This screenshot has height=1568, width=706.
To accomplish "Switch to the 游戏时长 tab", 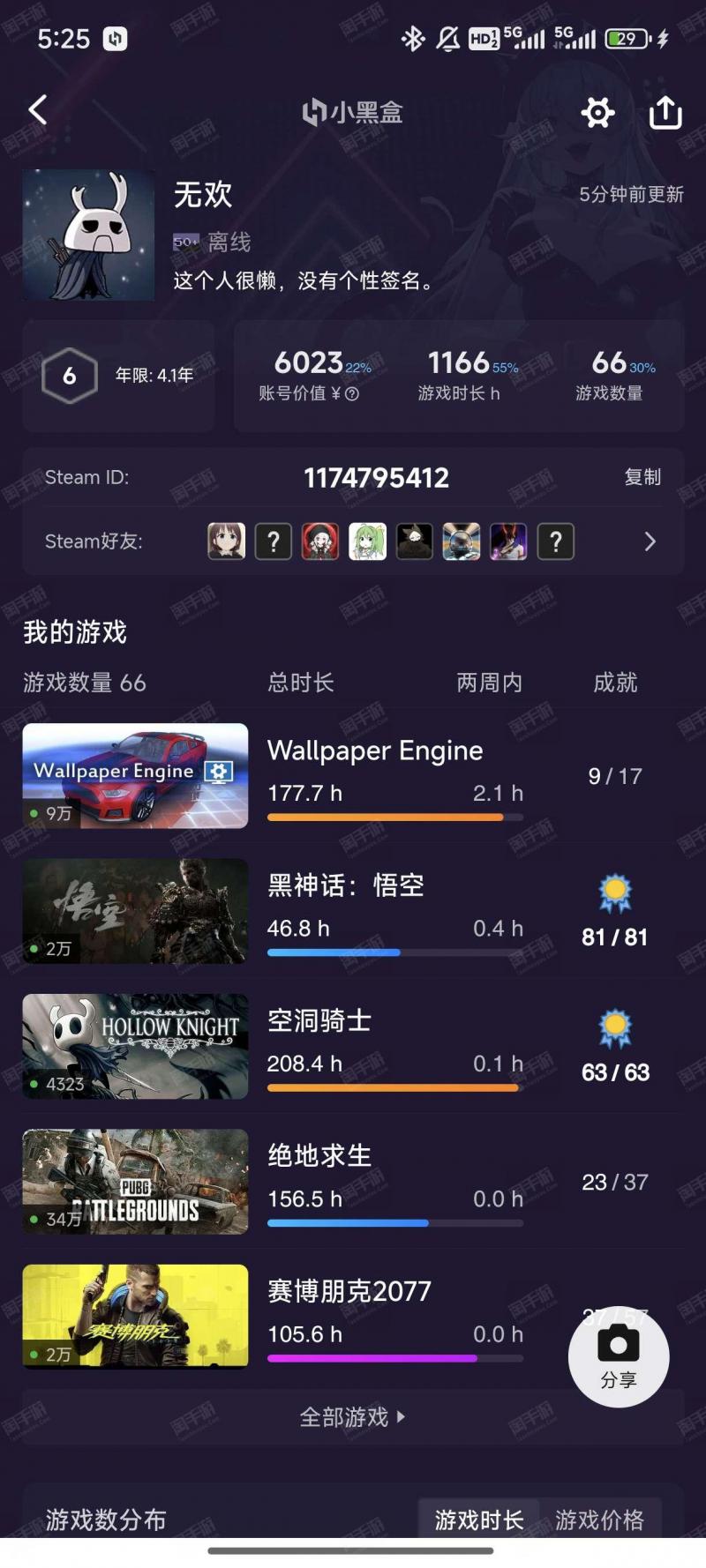I will click(478, 1519).
